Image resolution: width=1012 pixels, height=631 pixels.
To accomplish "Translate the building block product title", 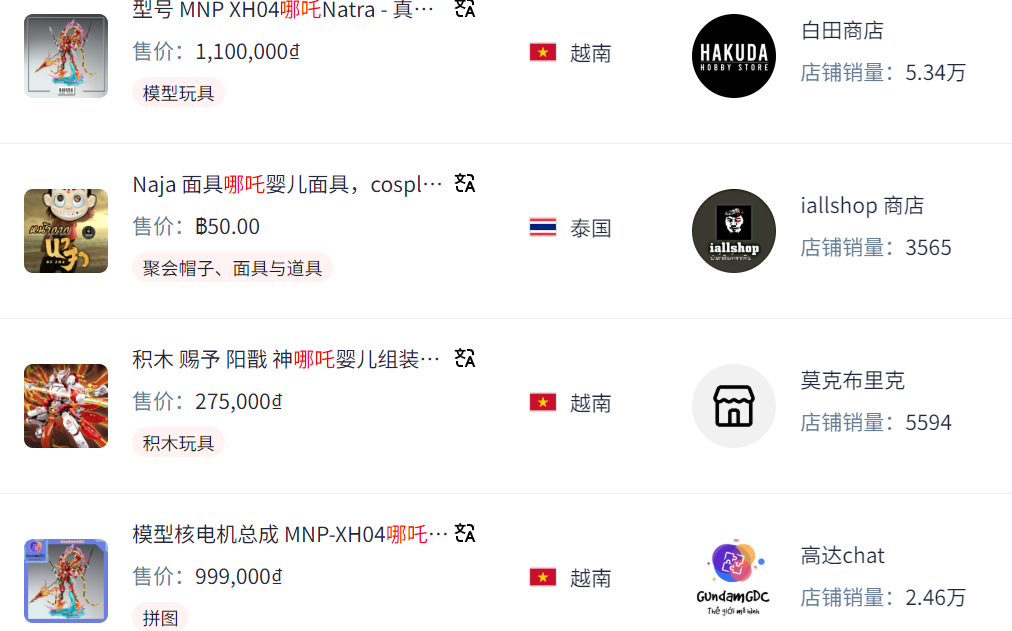I will pyautogui.click(x=465, y=358).
